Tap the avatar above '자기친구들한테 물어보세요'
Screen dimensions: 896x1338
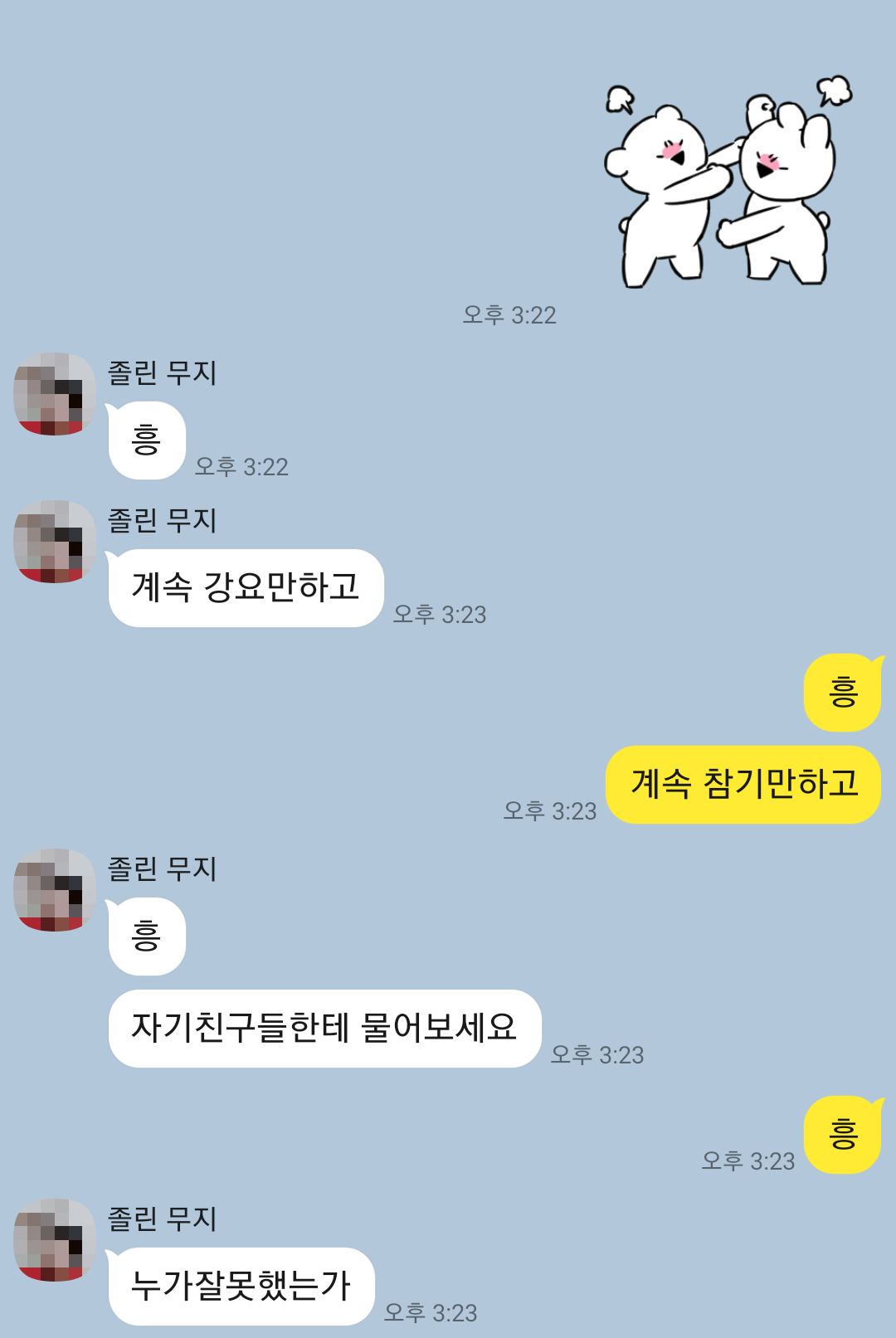point(54,890)
